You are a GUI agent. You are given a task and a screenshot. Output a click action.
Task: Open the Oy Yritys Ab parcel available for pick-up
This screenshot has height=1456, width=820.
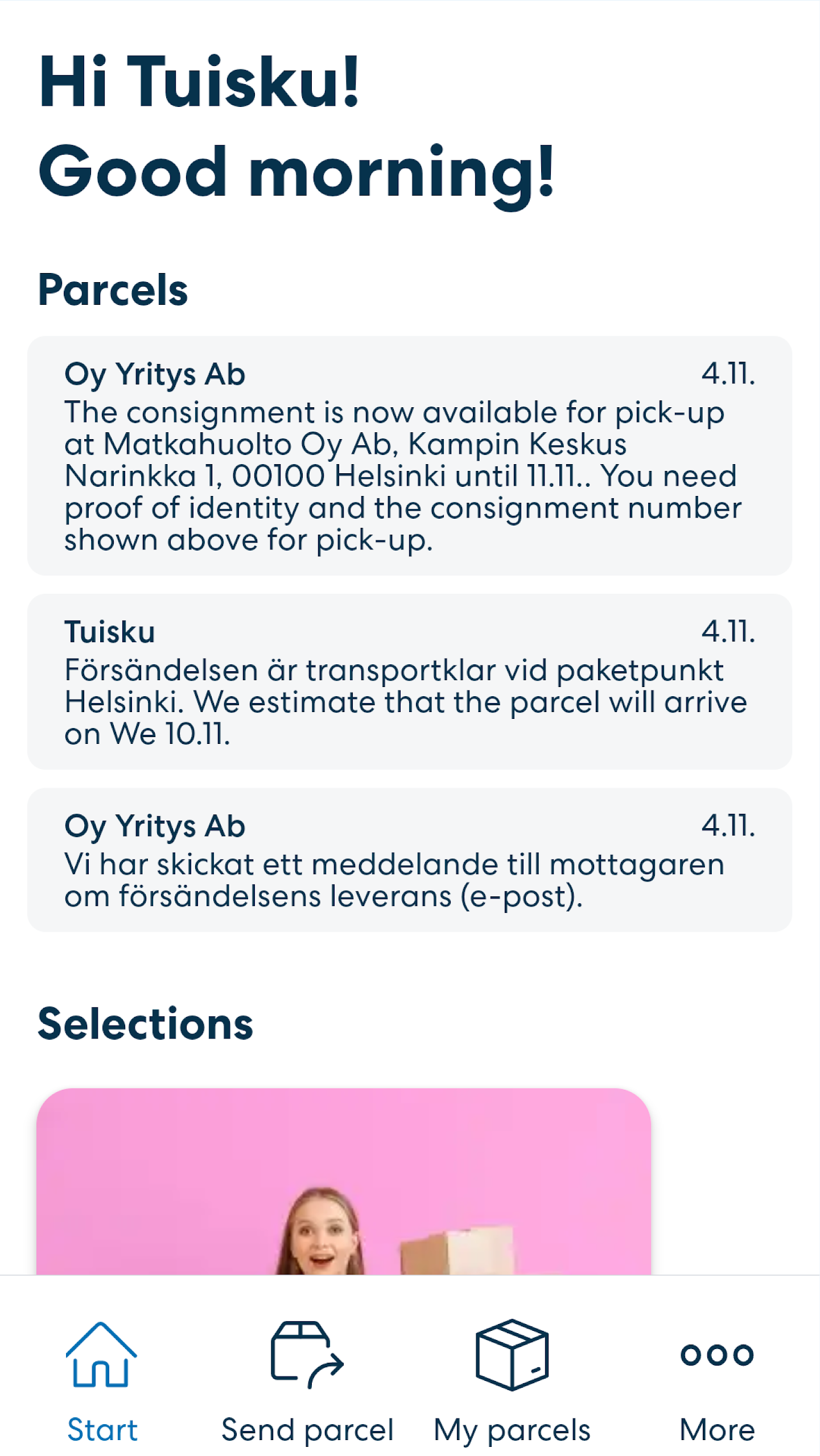point(410,456)
